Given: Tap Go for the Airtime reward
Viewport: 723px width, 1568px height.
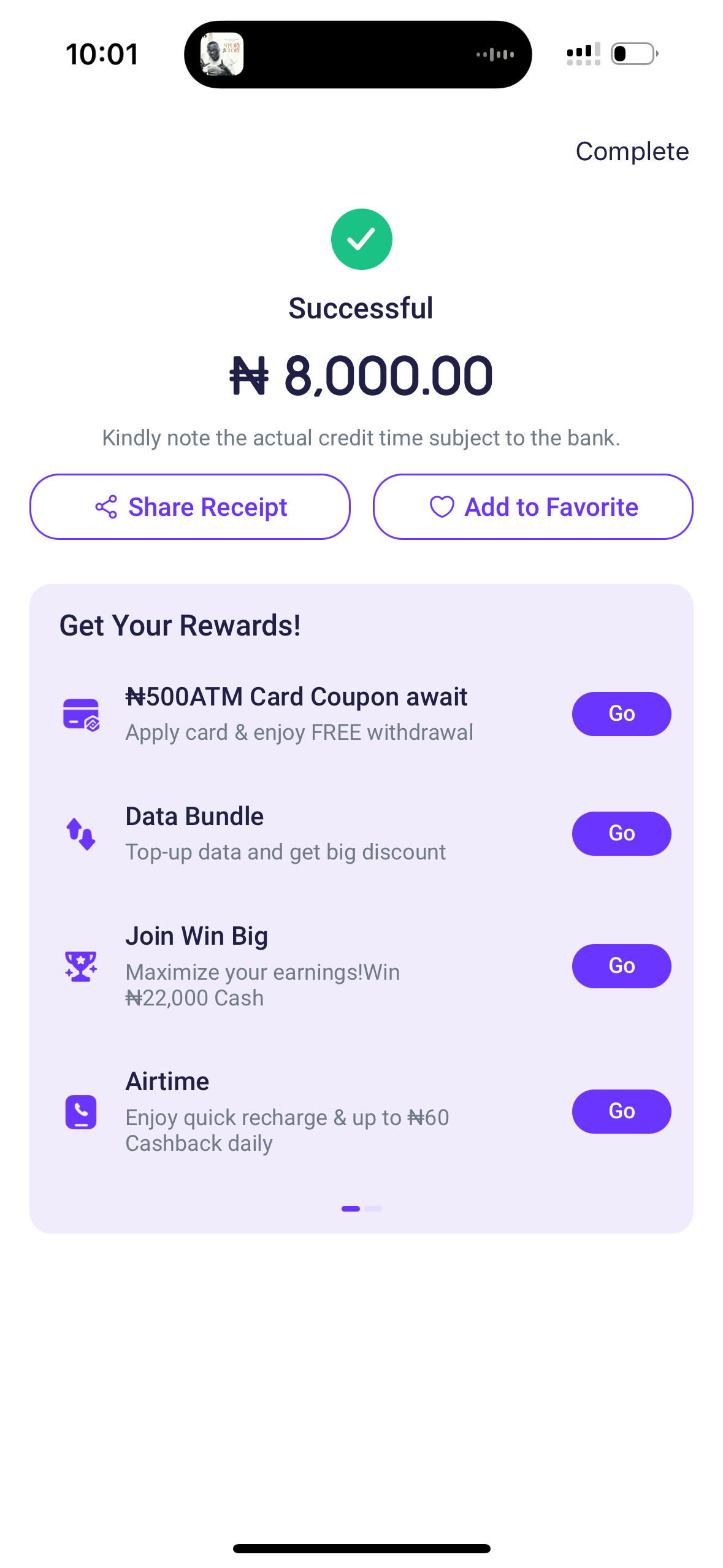Looking at the screenshot, I should pyautogui.click(x=621, y=1111).
